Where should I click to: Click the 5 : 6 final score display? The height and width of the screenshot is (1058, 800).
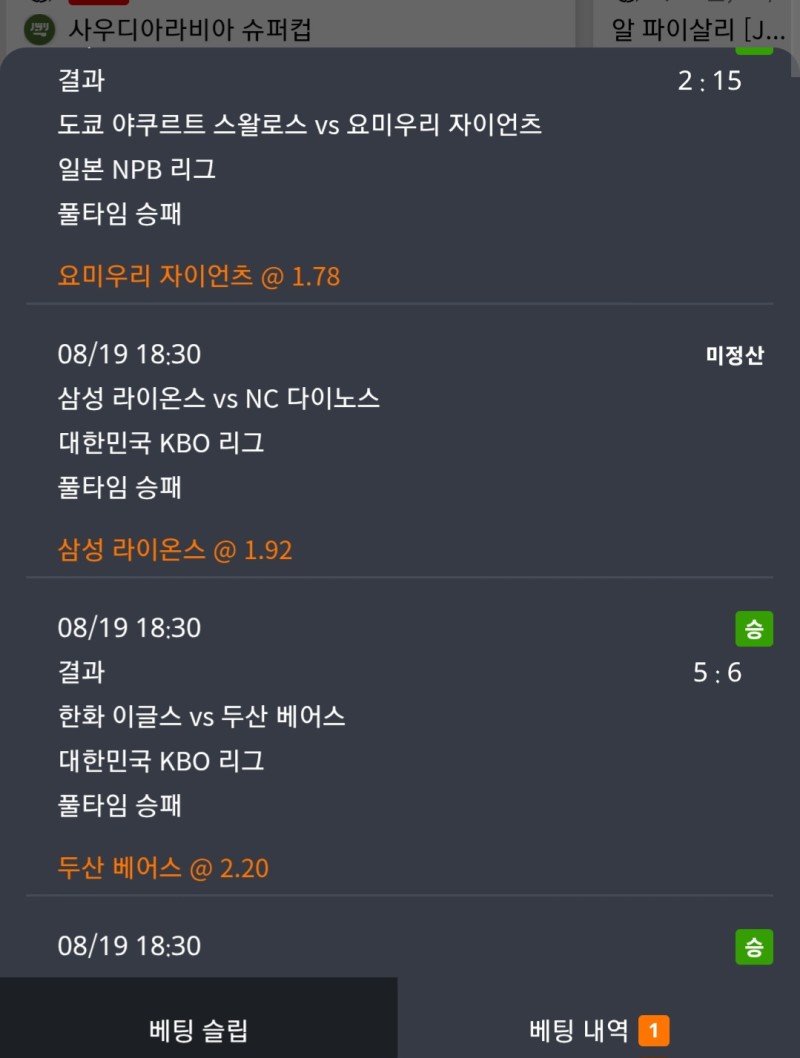click(718, 672)
